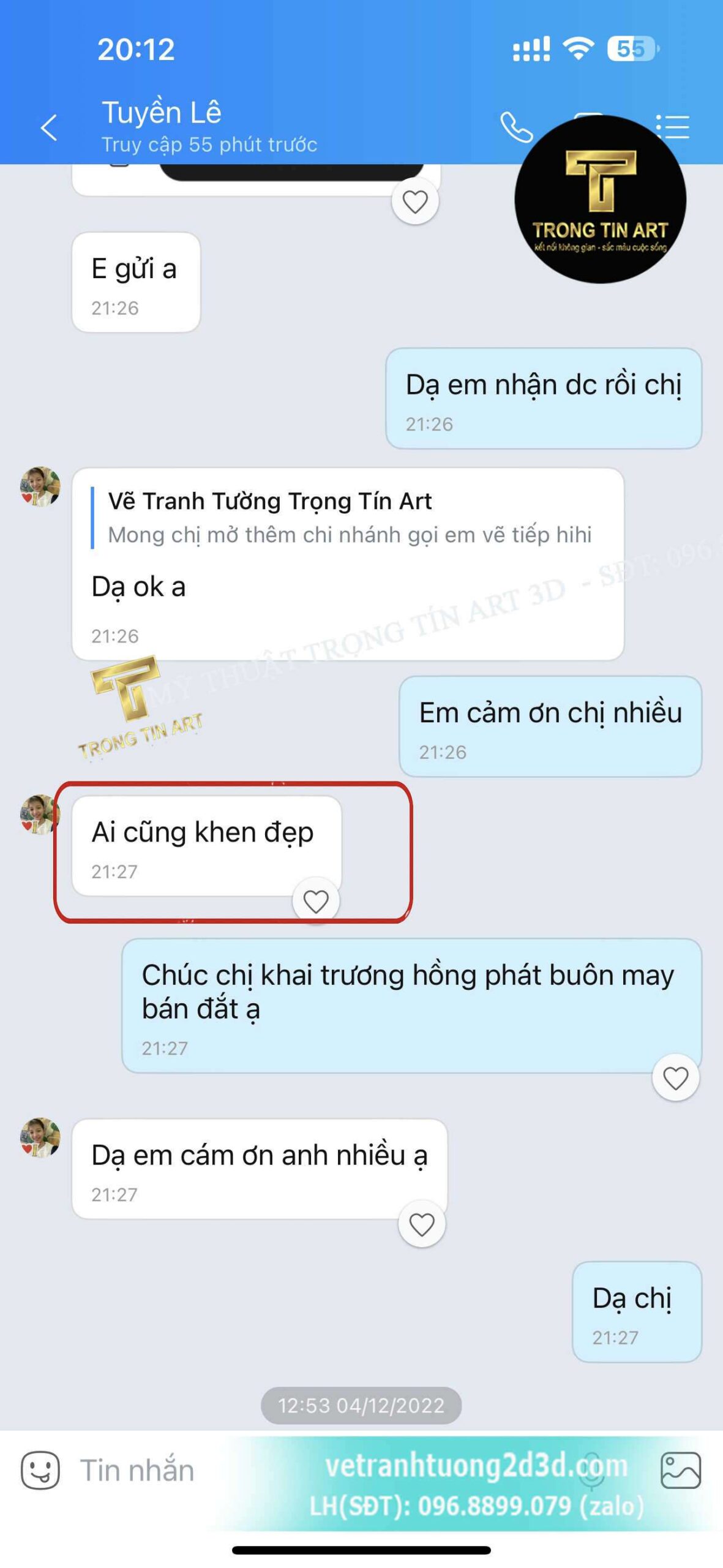
Task: React with heart to "Chúc chị khai trương" message
Action: [675, 1077]
